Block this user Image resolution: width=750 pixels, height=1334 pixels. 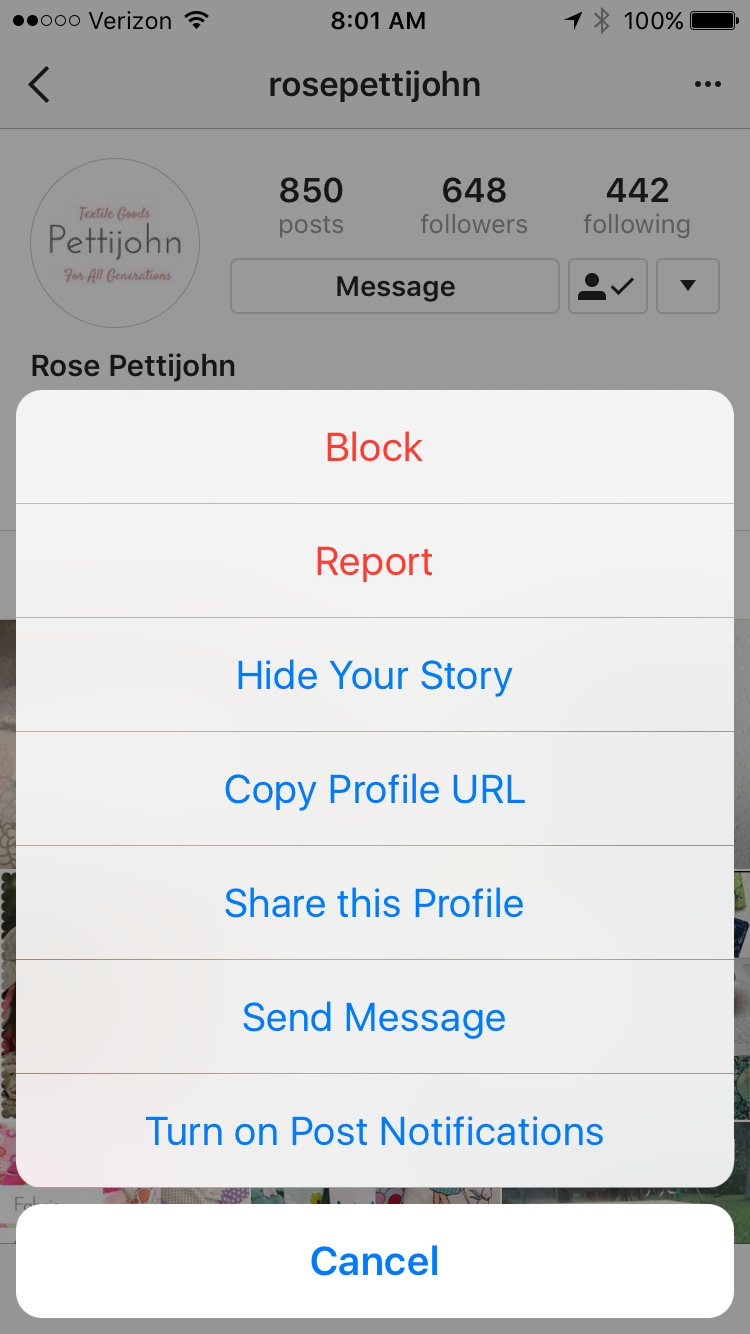[374, 447]
